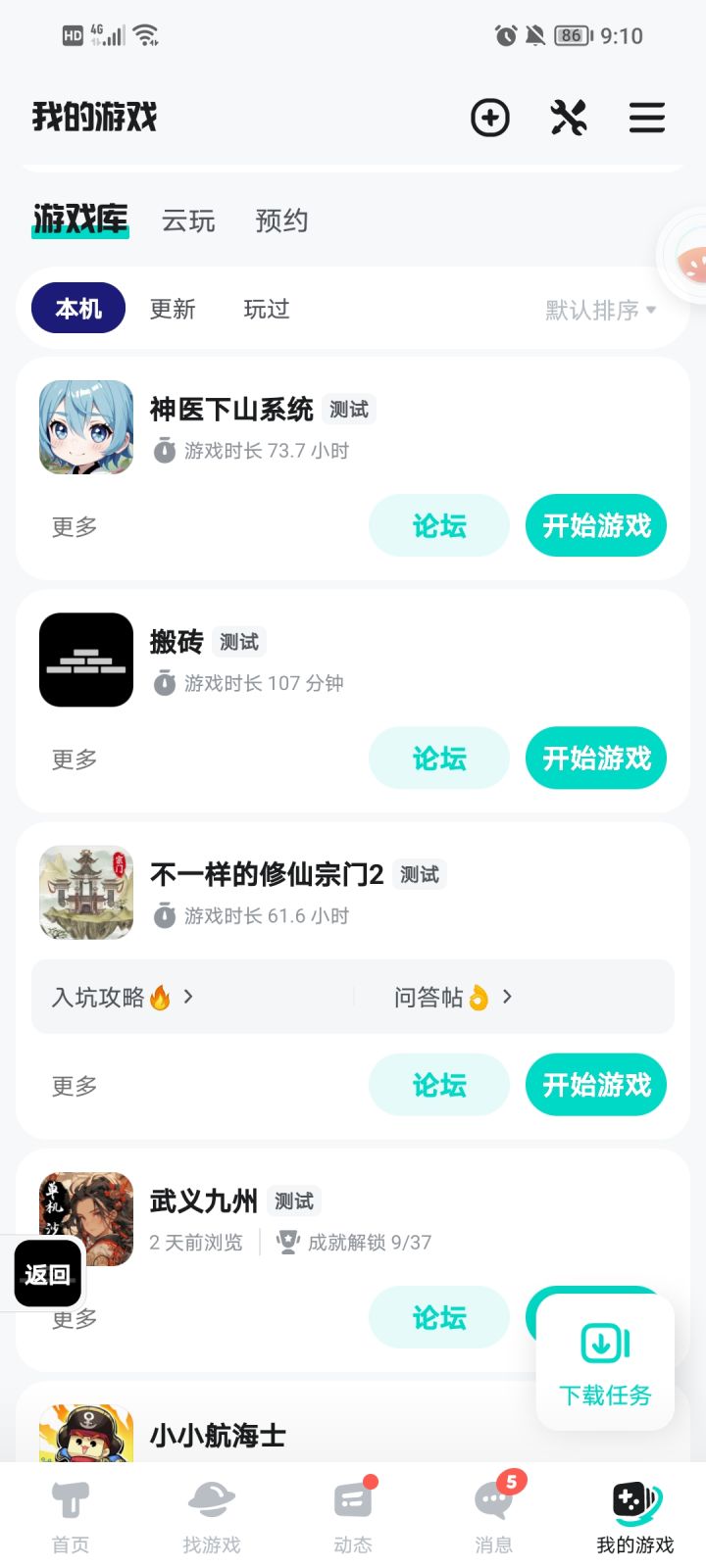This screenshot has width=706, height=1568.
Task: Go to the 首页 tab
Action: [x=71, y=1517]
